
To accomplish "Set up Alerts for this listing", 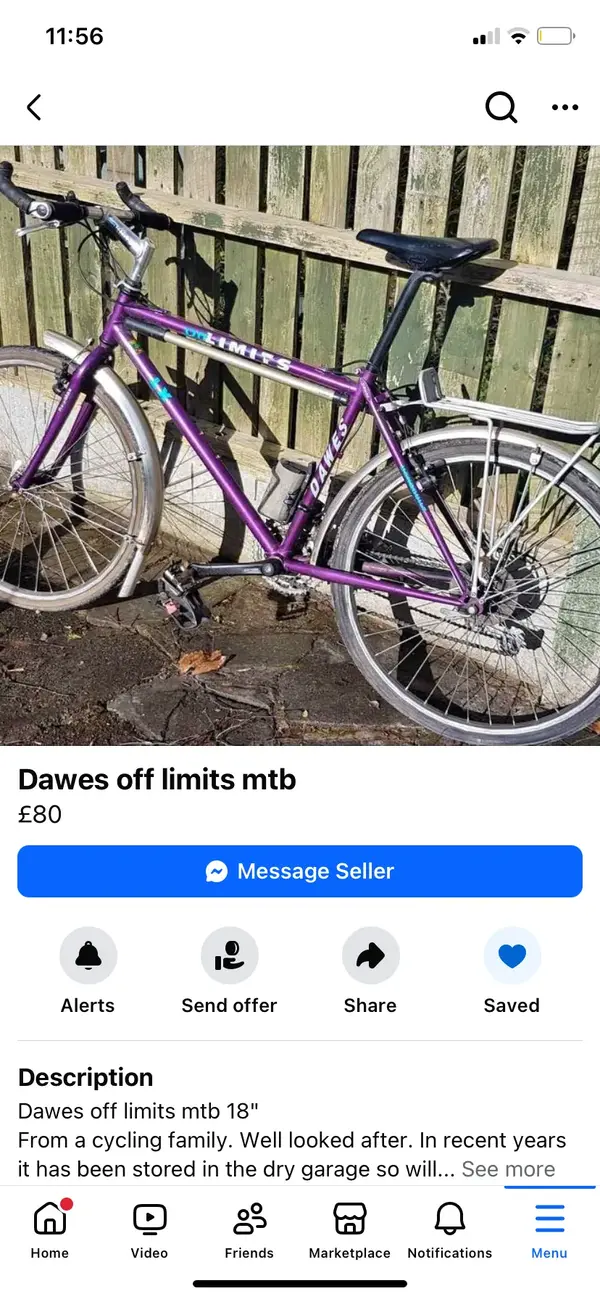I will tap(88, 957).
